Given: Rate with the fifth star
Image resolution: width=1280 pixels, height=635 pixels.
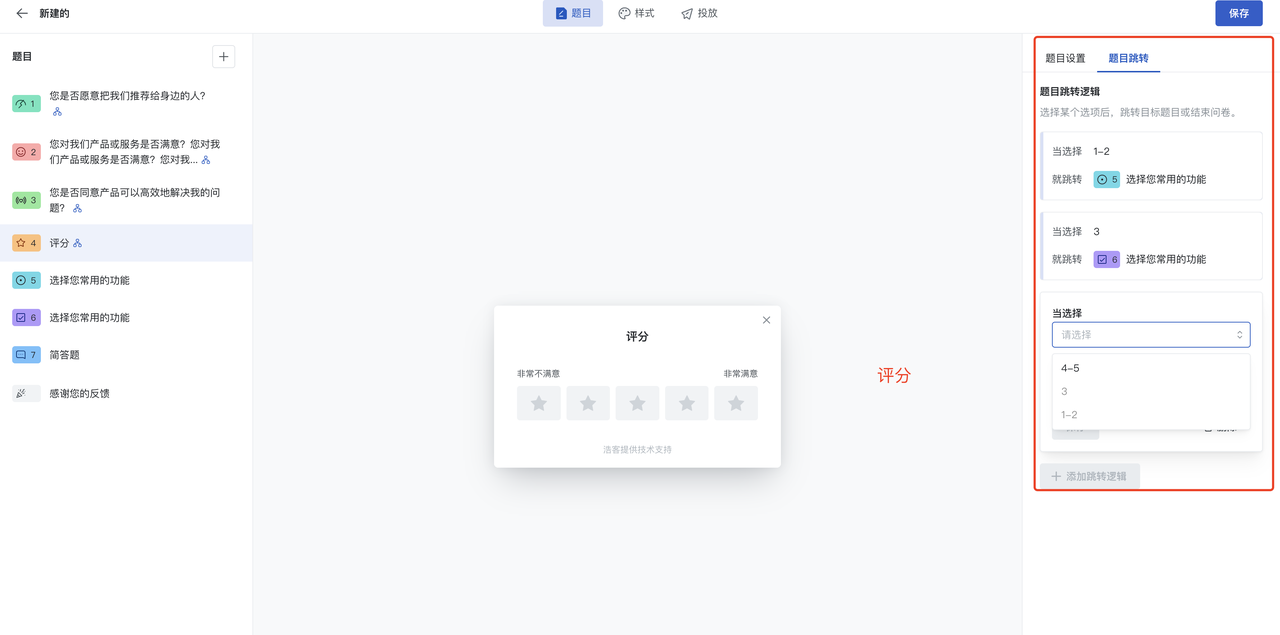Looking at the screenshot, I should click(736, 403).
